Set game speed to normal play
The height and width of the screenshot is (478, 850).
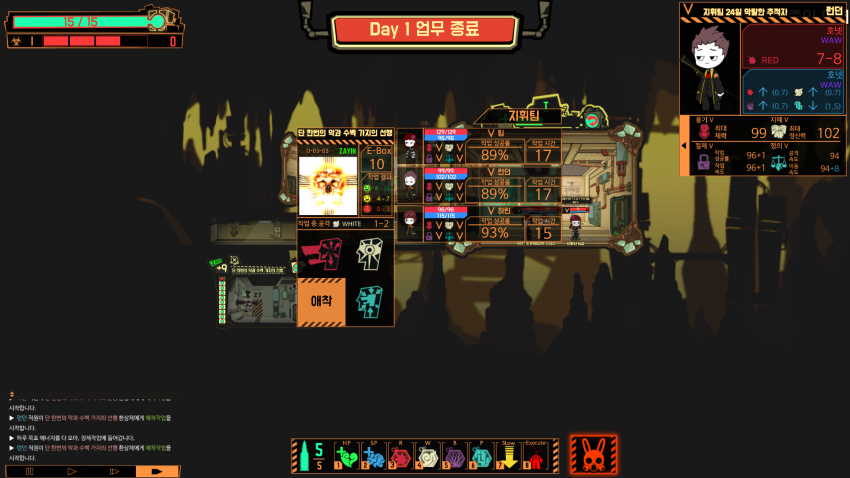pyautogui.click(x=71, y=470)
